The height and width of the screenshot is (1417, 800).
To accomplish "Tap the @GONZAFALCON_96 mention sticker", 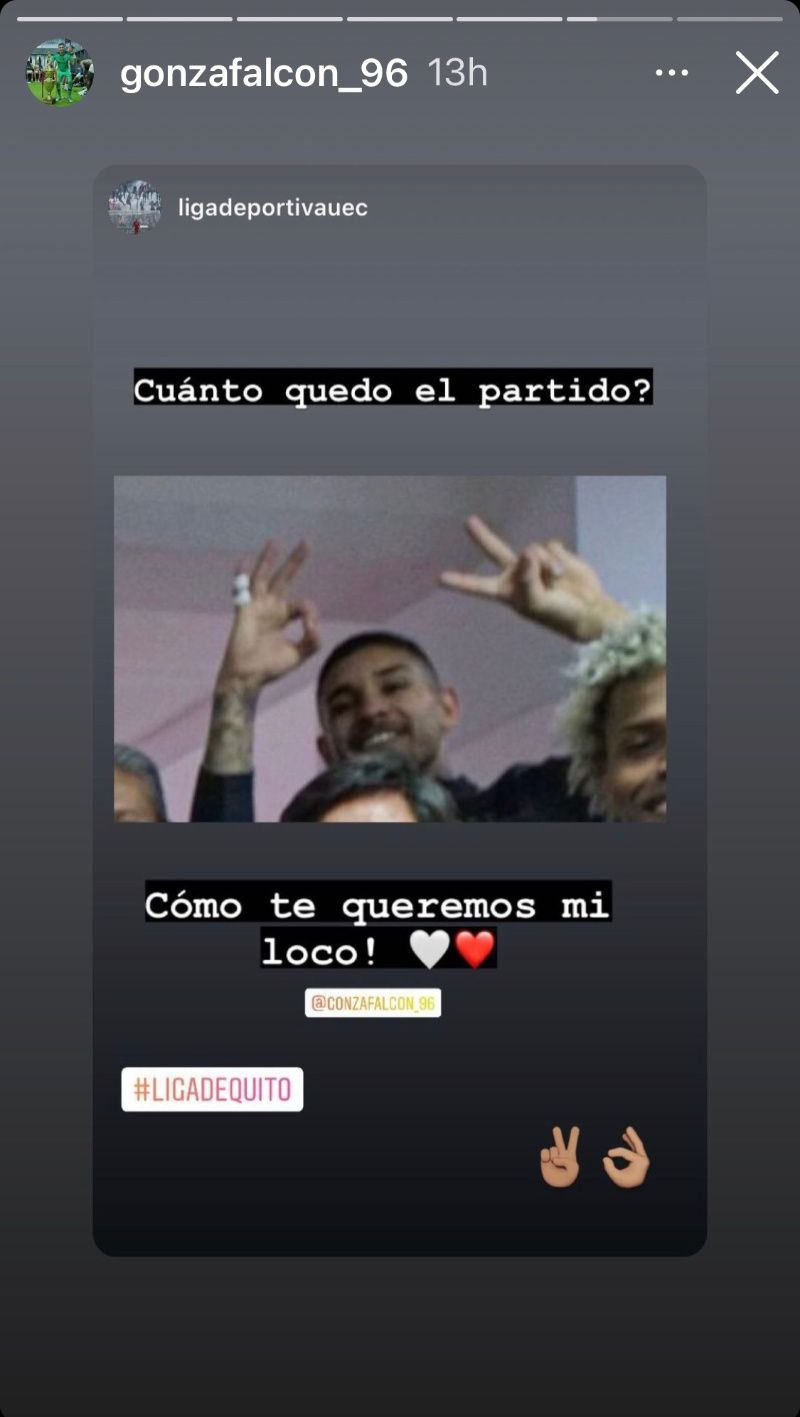I will (373, 1003).
